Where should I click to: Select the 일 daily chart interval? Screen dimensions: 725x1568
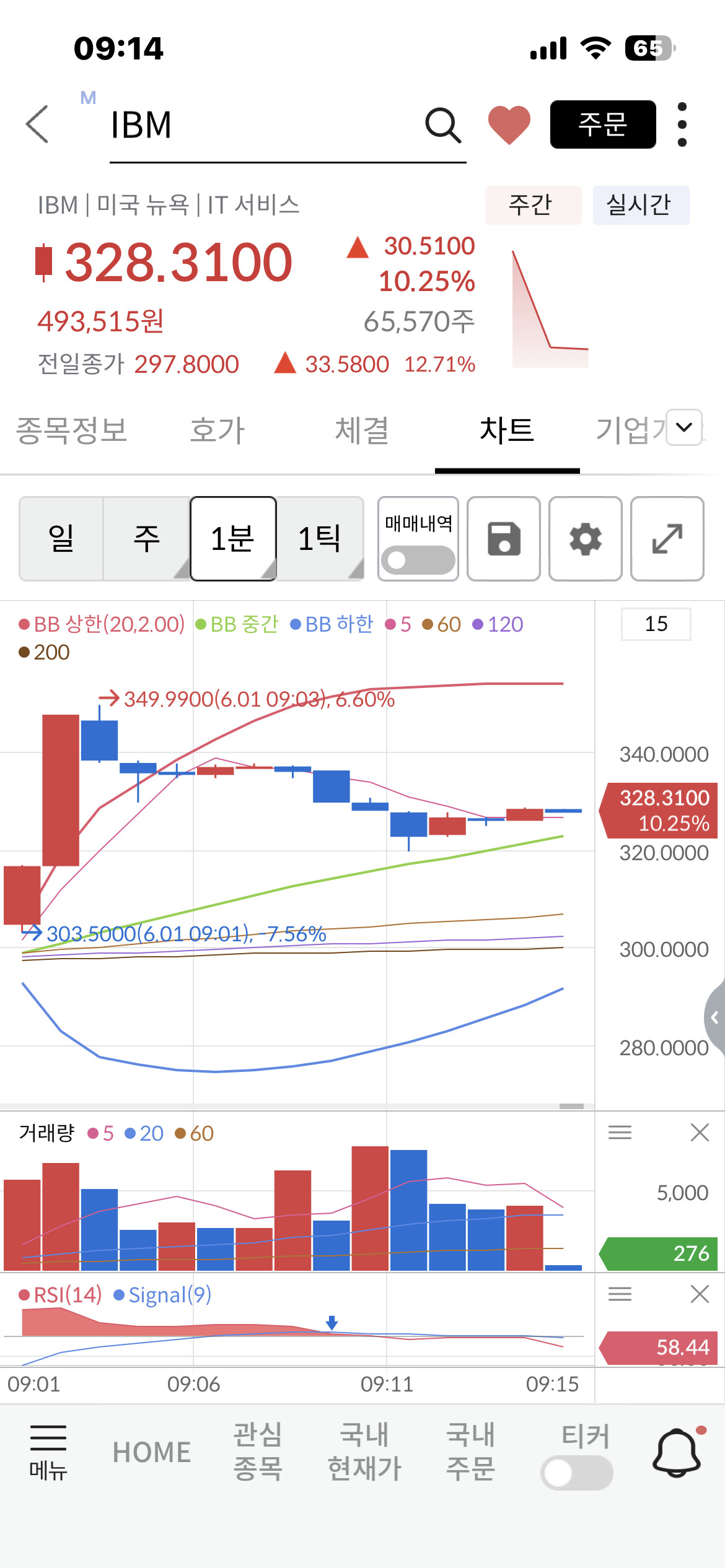click(61, 538)
